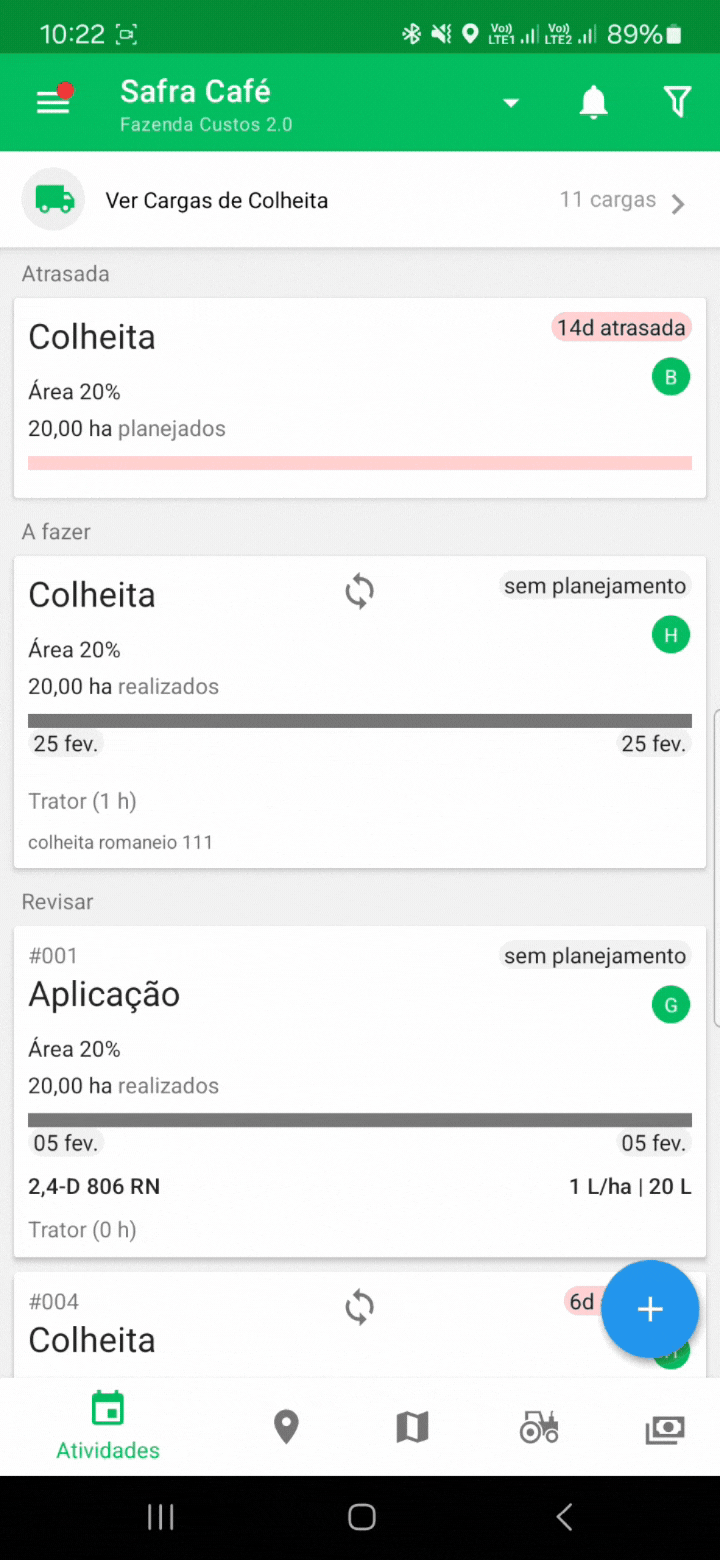
Task: Open notifications via the bell icon
Action: [x=593, y=101]
